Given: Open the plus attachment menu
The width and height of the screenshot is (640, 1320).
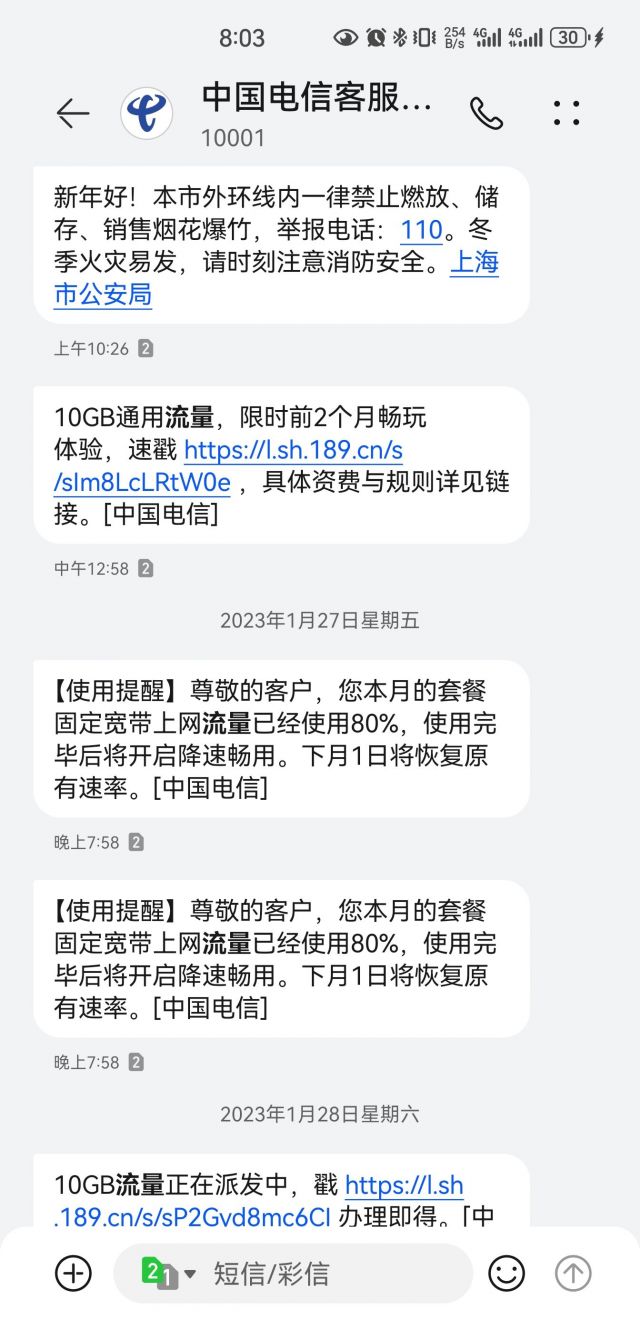Looking at the screenshot, I should [73, 1273].
